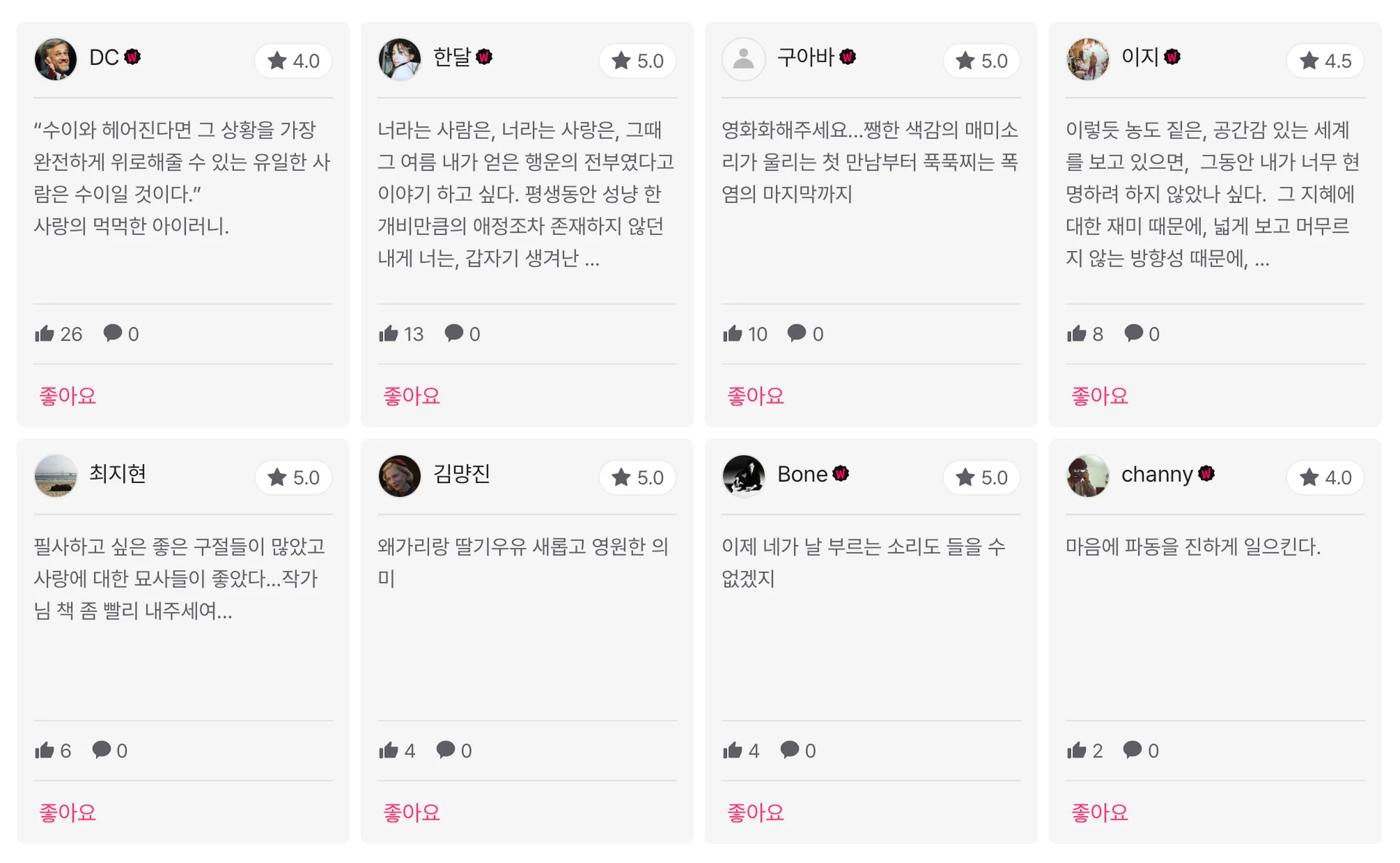Read 이지's full truncated review
The width and height of the screenshot is (1400, 863).
coord(1213,194)
